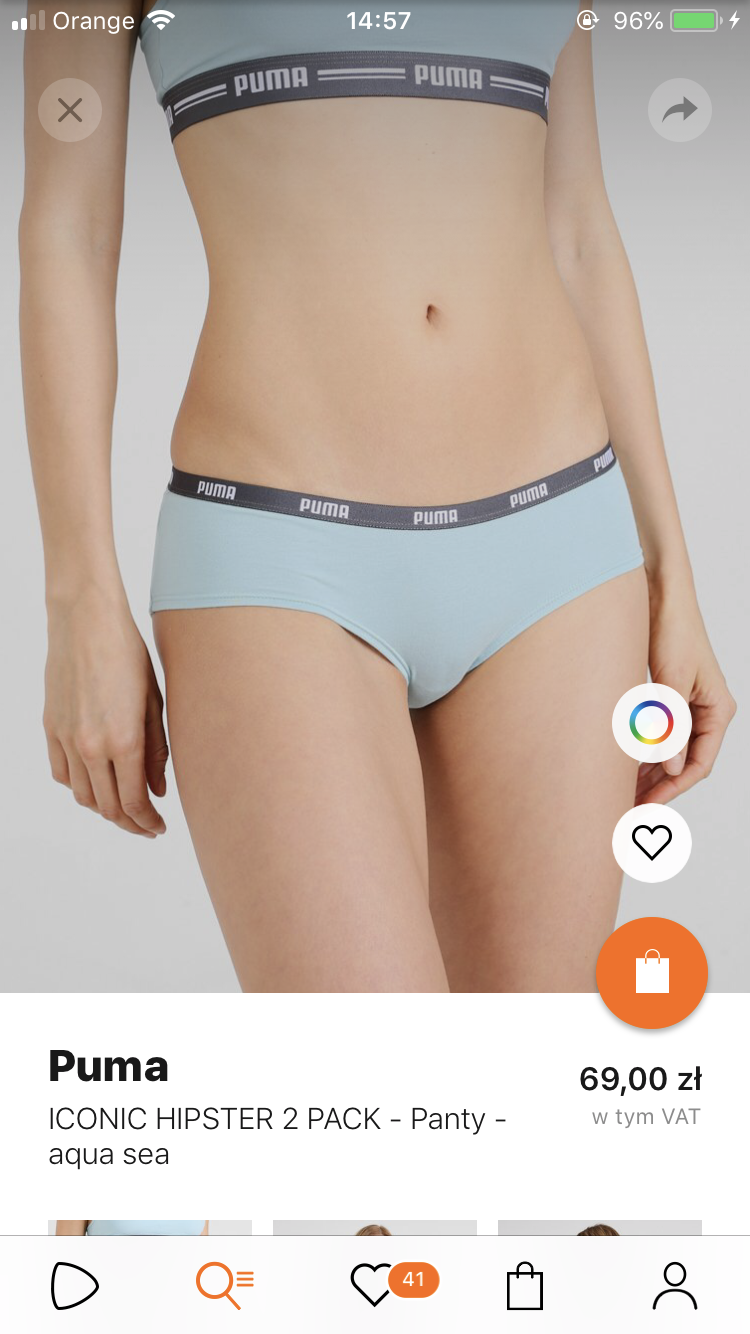Screen dimensions: 750x1334
Task: Share this Puma product
Action: 680,110
